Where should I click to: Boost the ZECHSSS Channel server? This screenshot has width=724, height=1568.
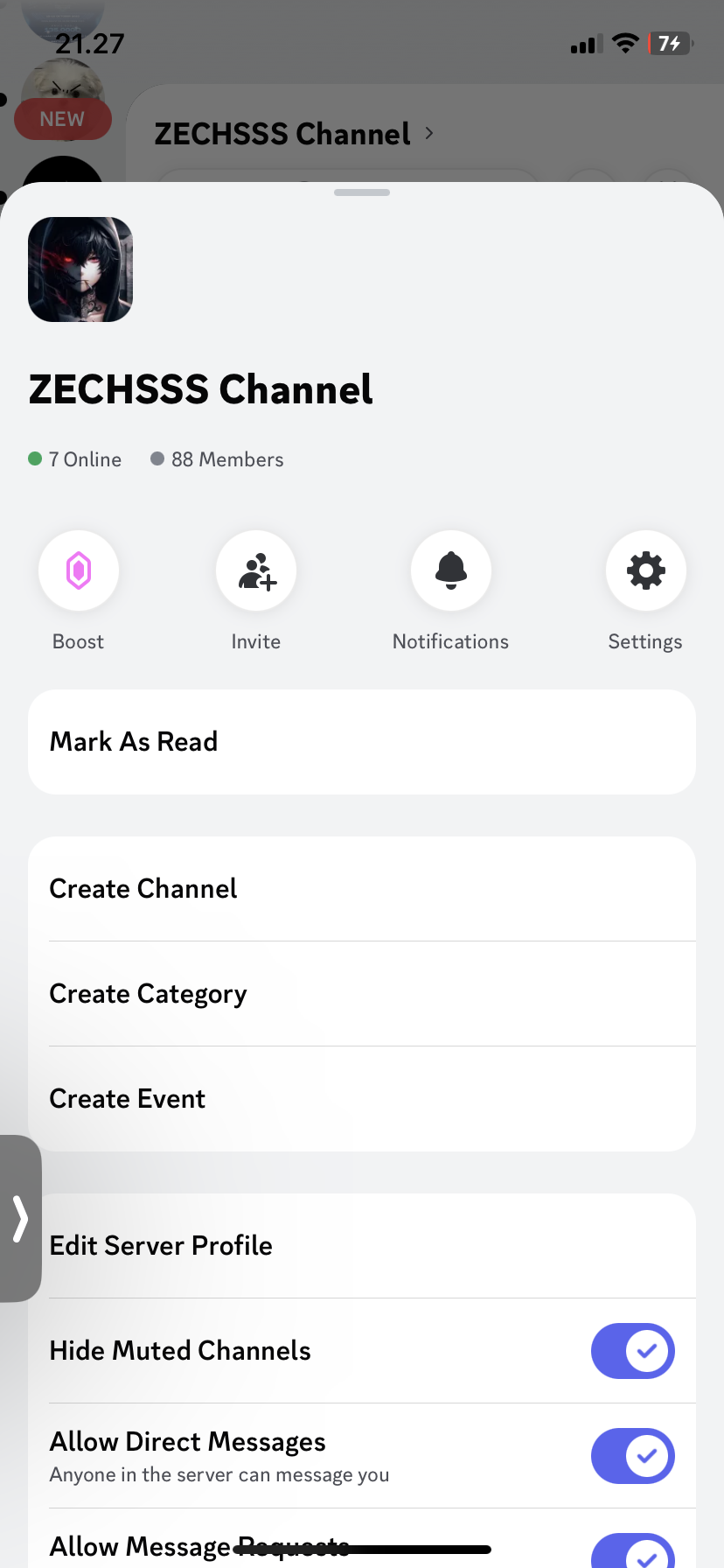[x=79, y=571]
